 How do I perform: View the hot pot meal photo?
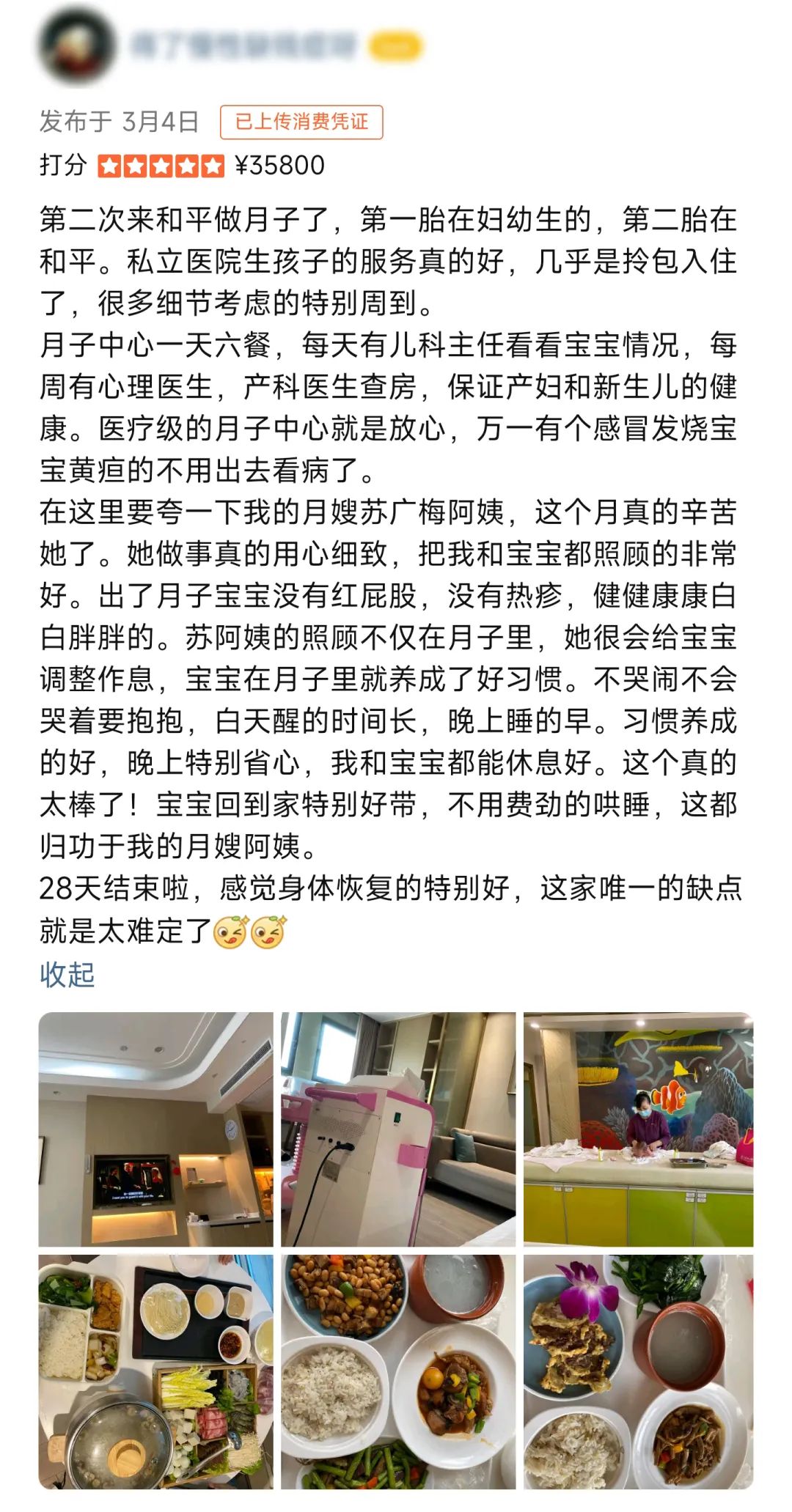(x=155, y=1371)
